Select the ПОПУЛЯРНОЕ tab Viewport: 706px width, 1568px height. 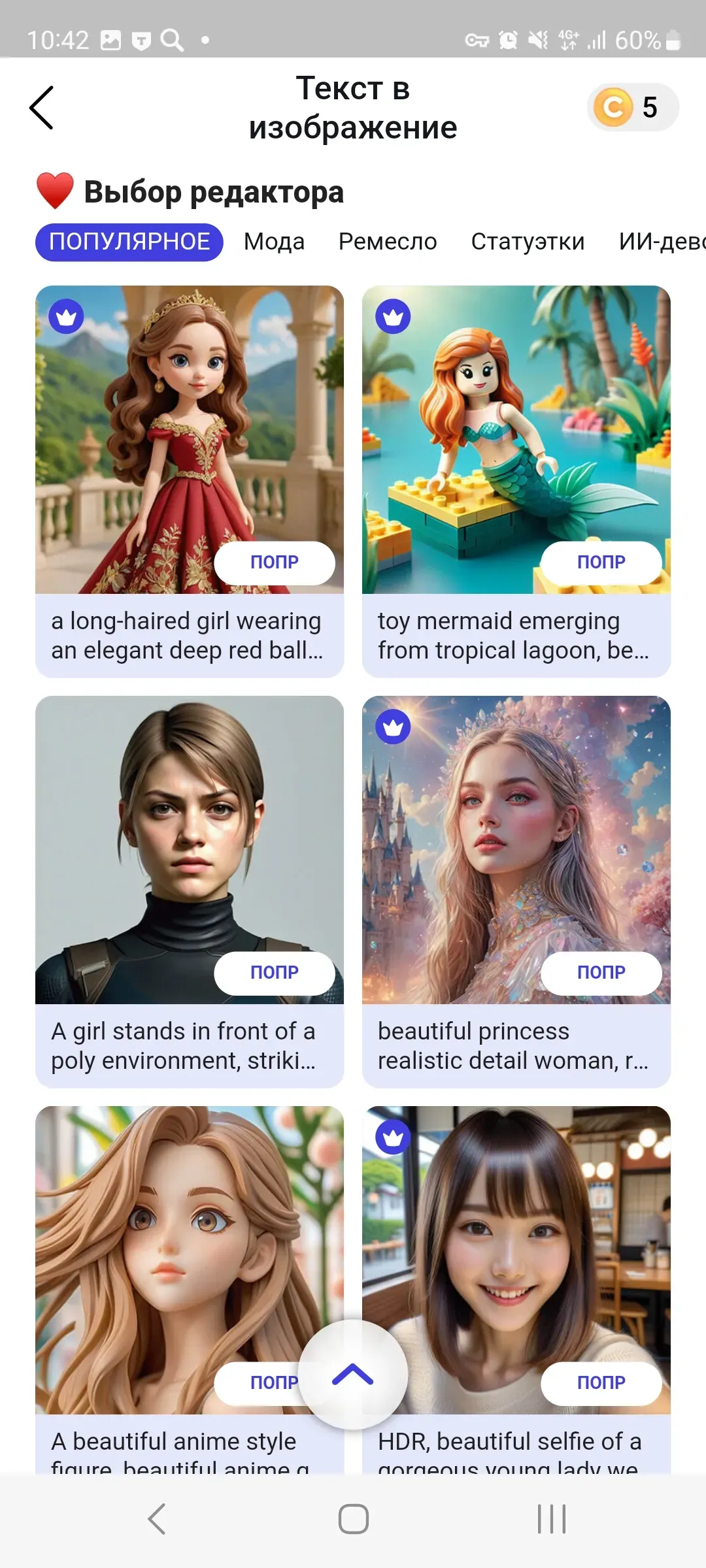(x=129, y=242)
